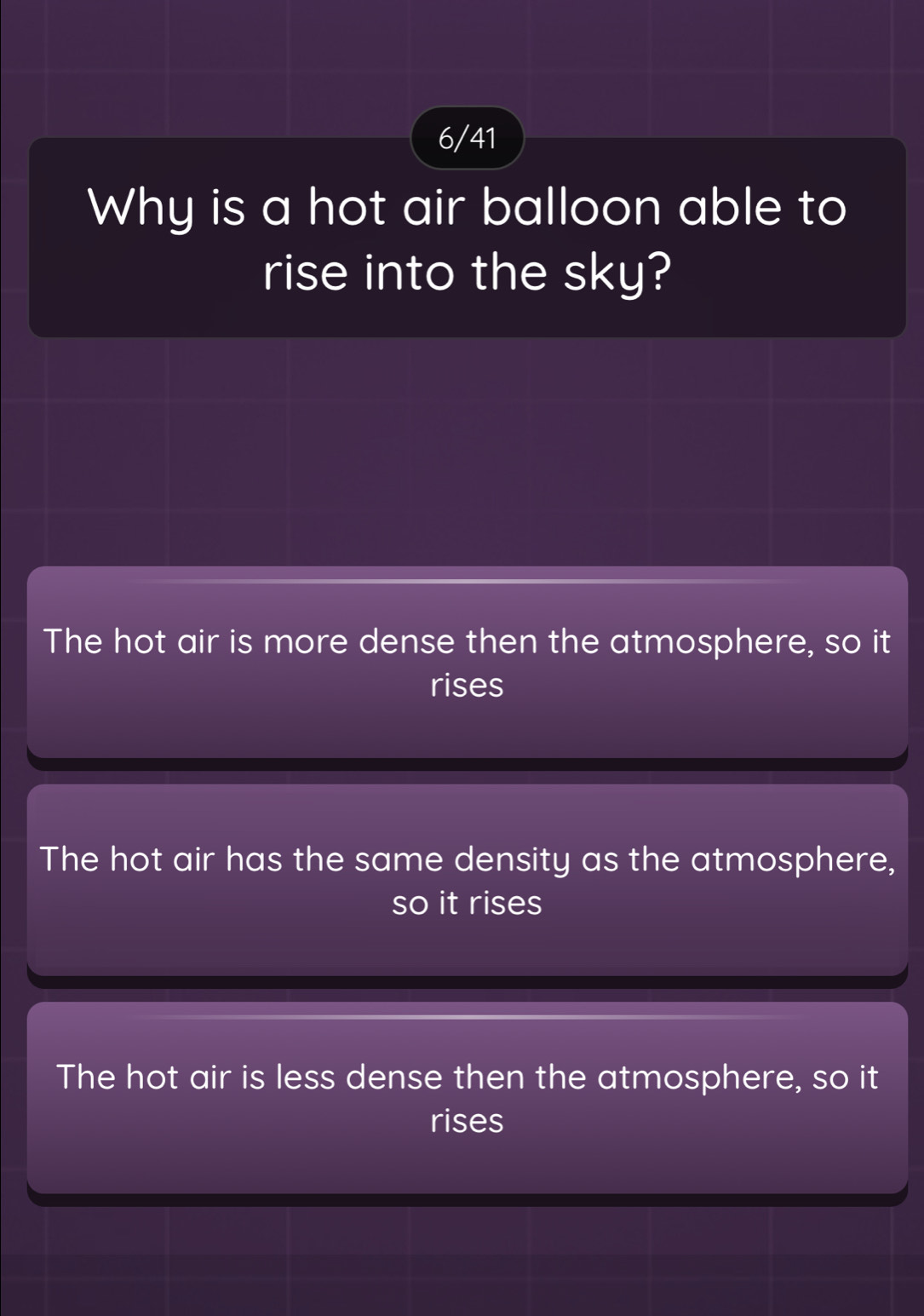Choose 'hot air has the same density' answer
This screenshot has height=1316, width=924.
[467, 880]
